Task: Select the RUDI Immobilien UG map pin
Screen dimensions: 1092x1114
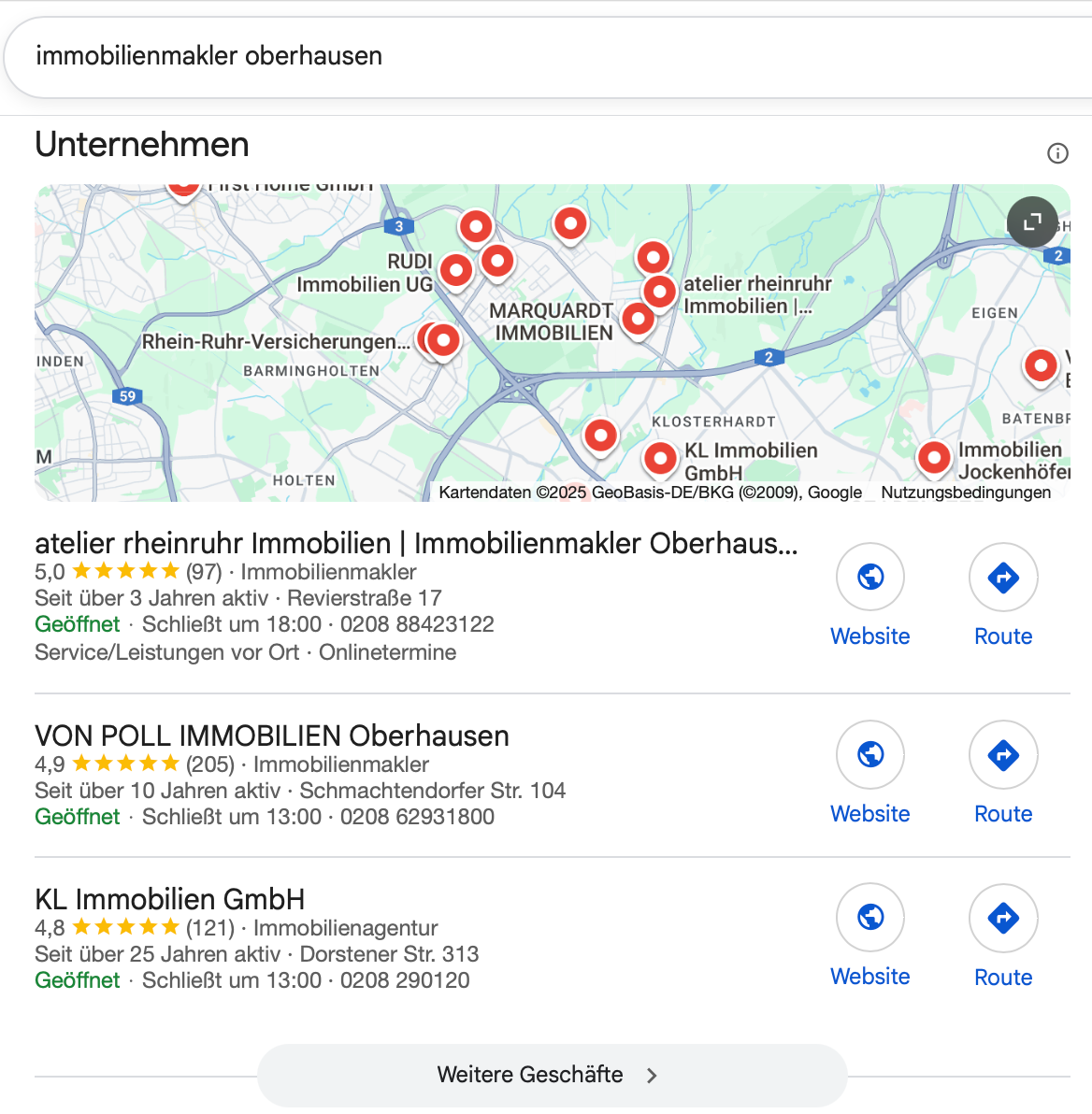Action: (x=456, y=270)
